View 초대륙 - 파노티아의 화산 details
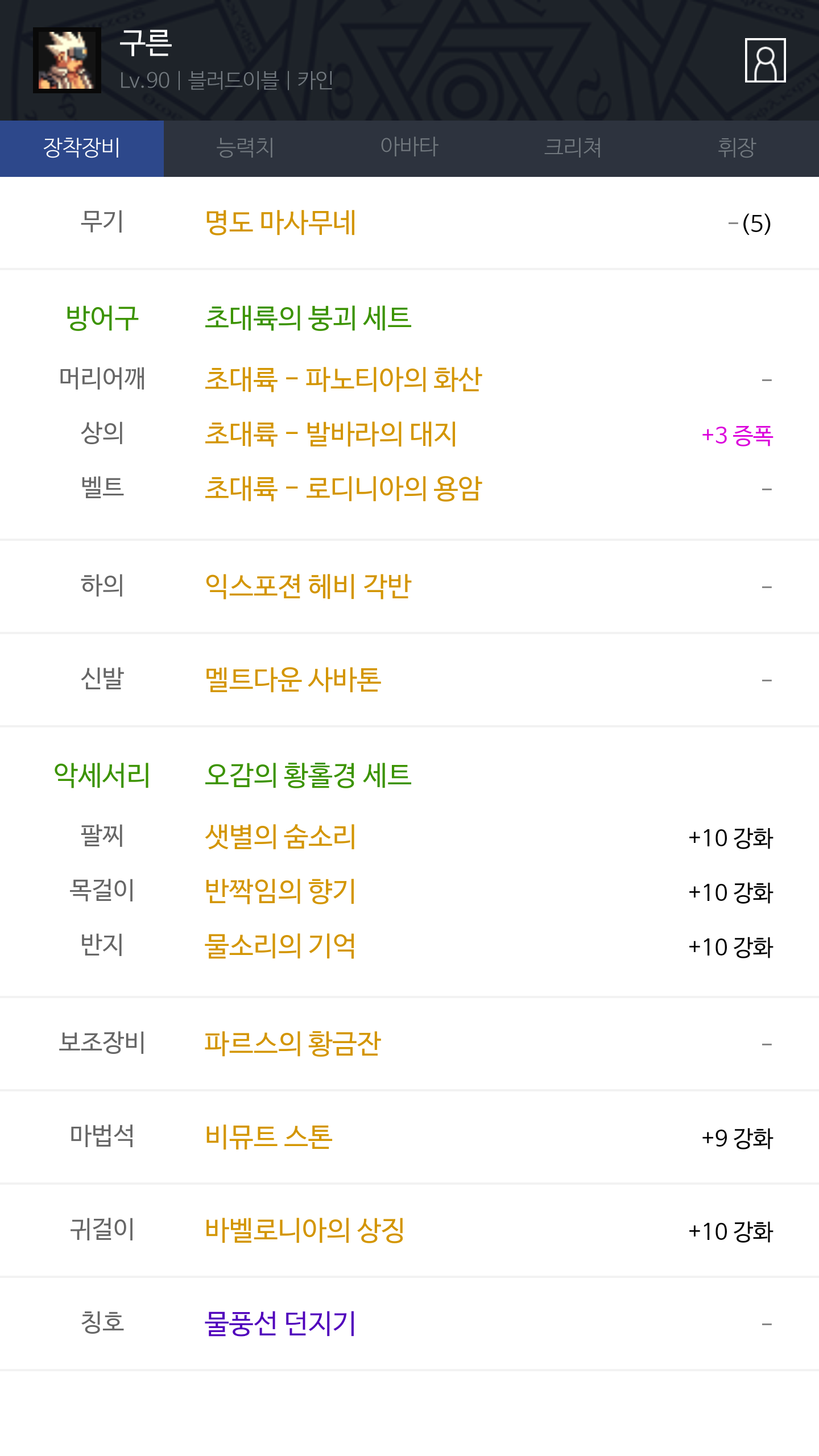Viewport: 819px width, 1456px height. [x=343, y=379]
